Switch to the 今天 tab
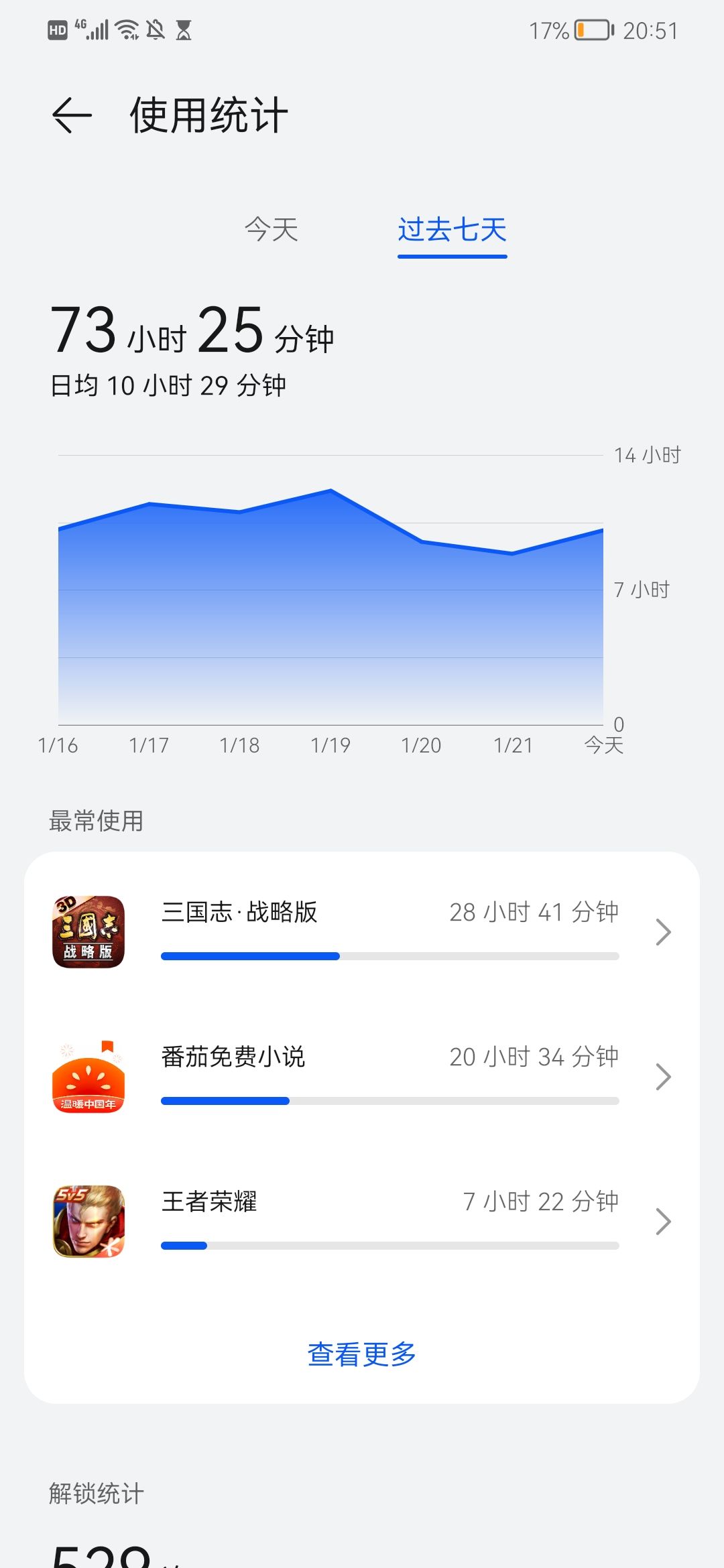Screen dimensions: 724x1568 pos(271,230)
